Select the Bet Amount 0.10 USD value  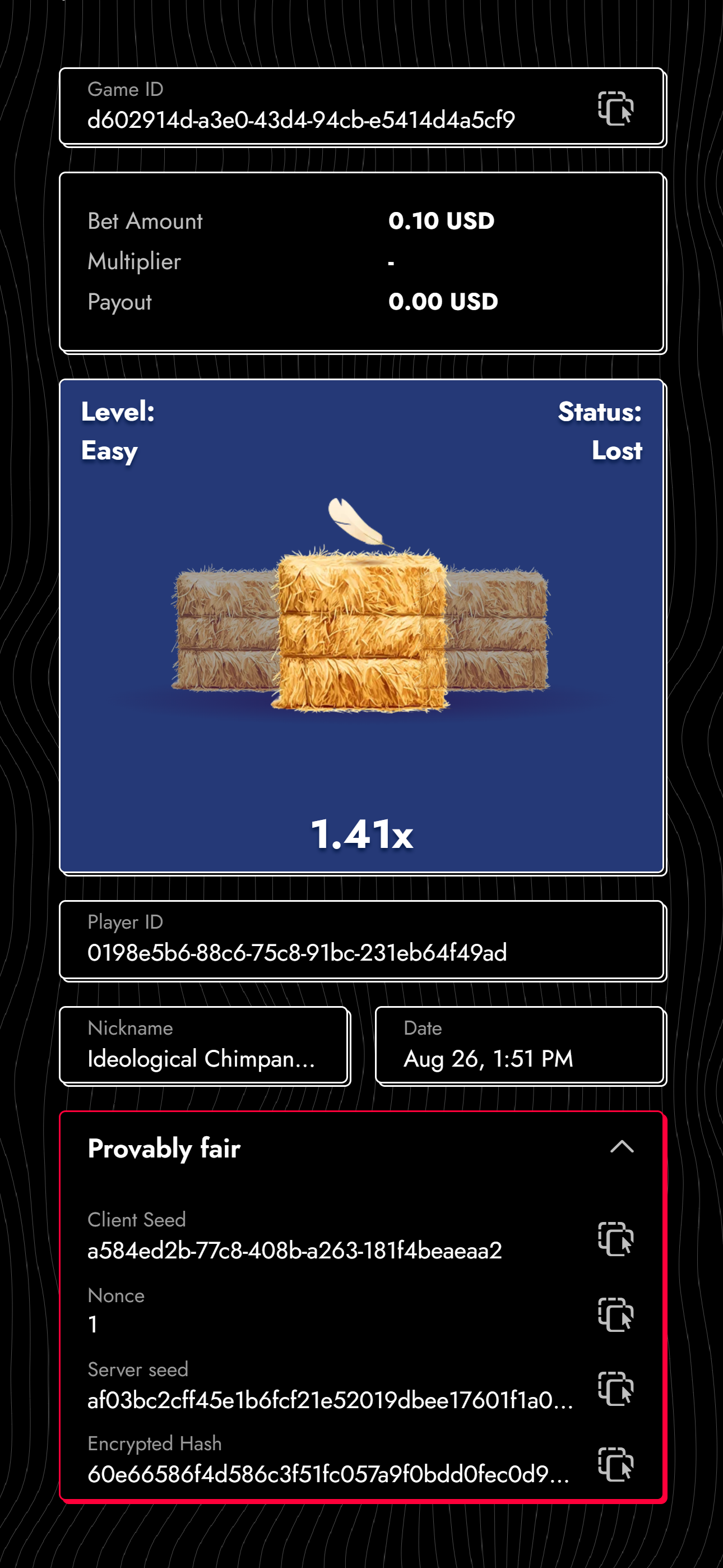click(441, 221)
